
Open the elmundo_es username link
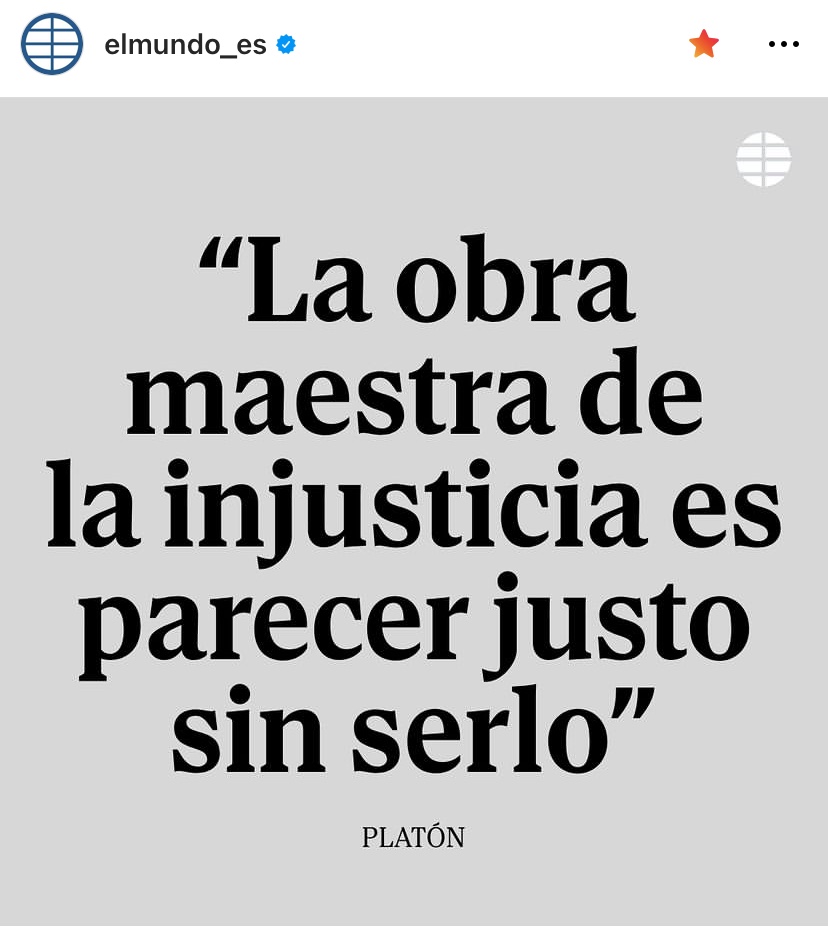tap(185, 45)
